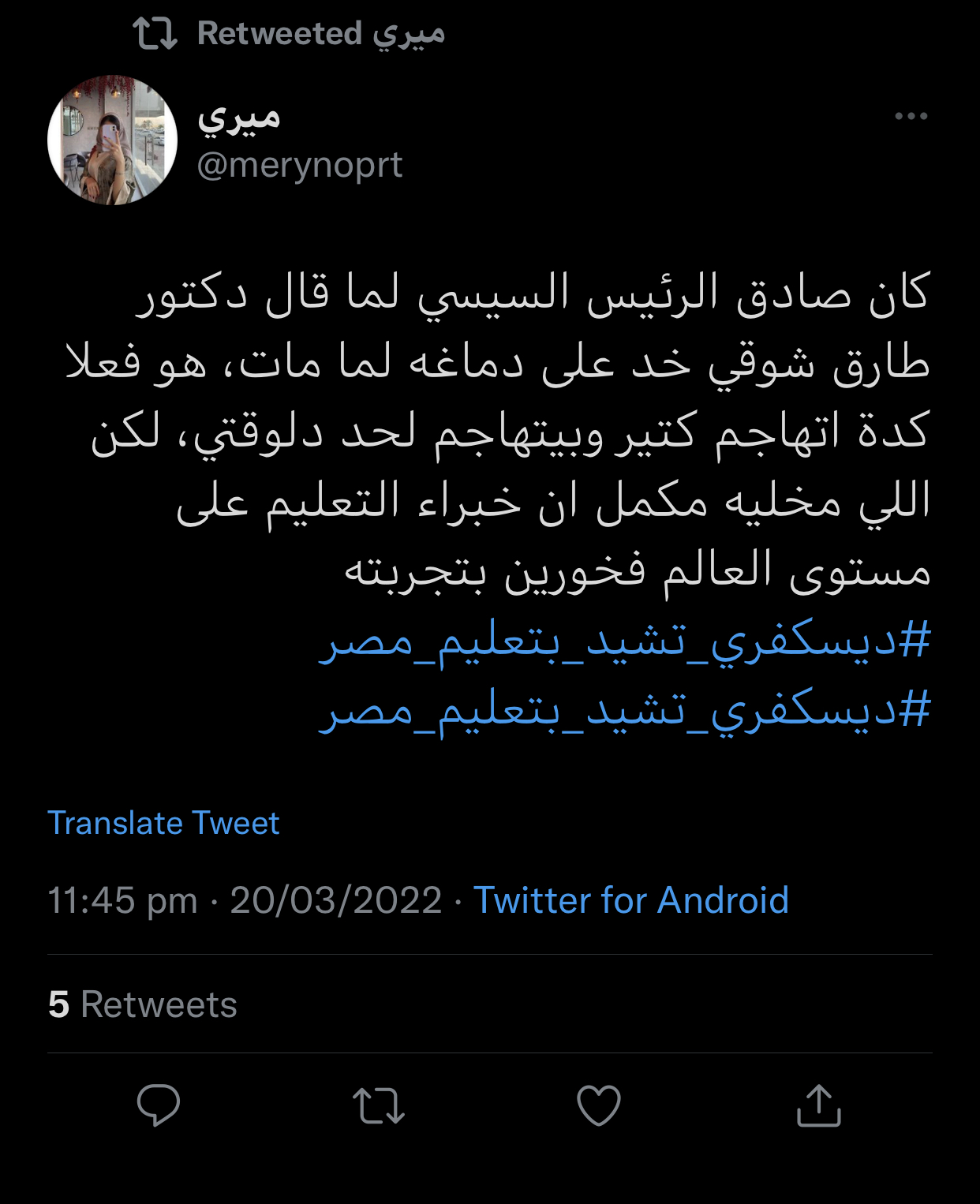Open the Twitter for Android source link

pos(630,900)
